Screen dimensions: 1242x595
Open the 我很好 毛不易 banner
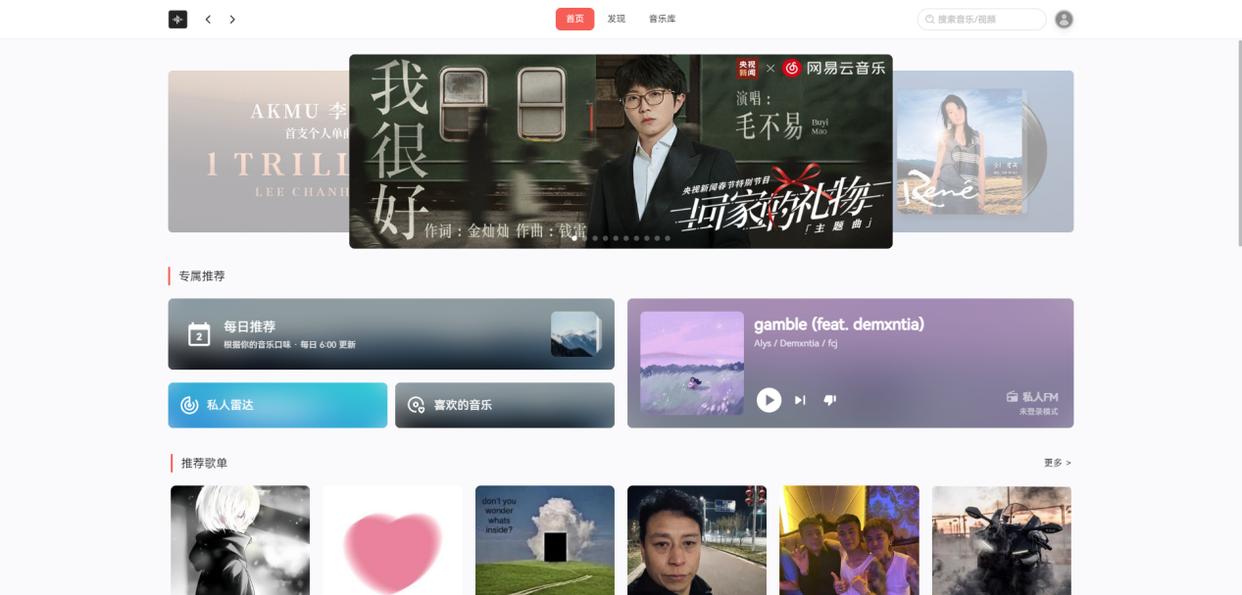[620, 150]
